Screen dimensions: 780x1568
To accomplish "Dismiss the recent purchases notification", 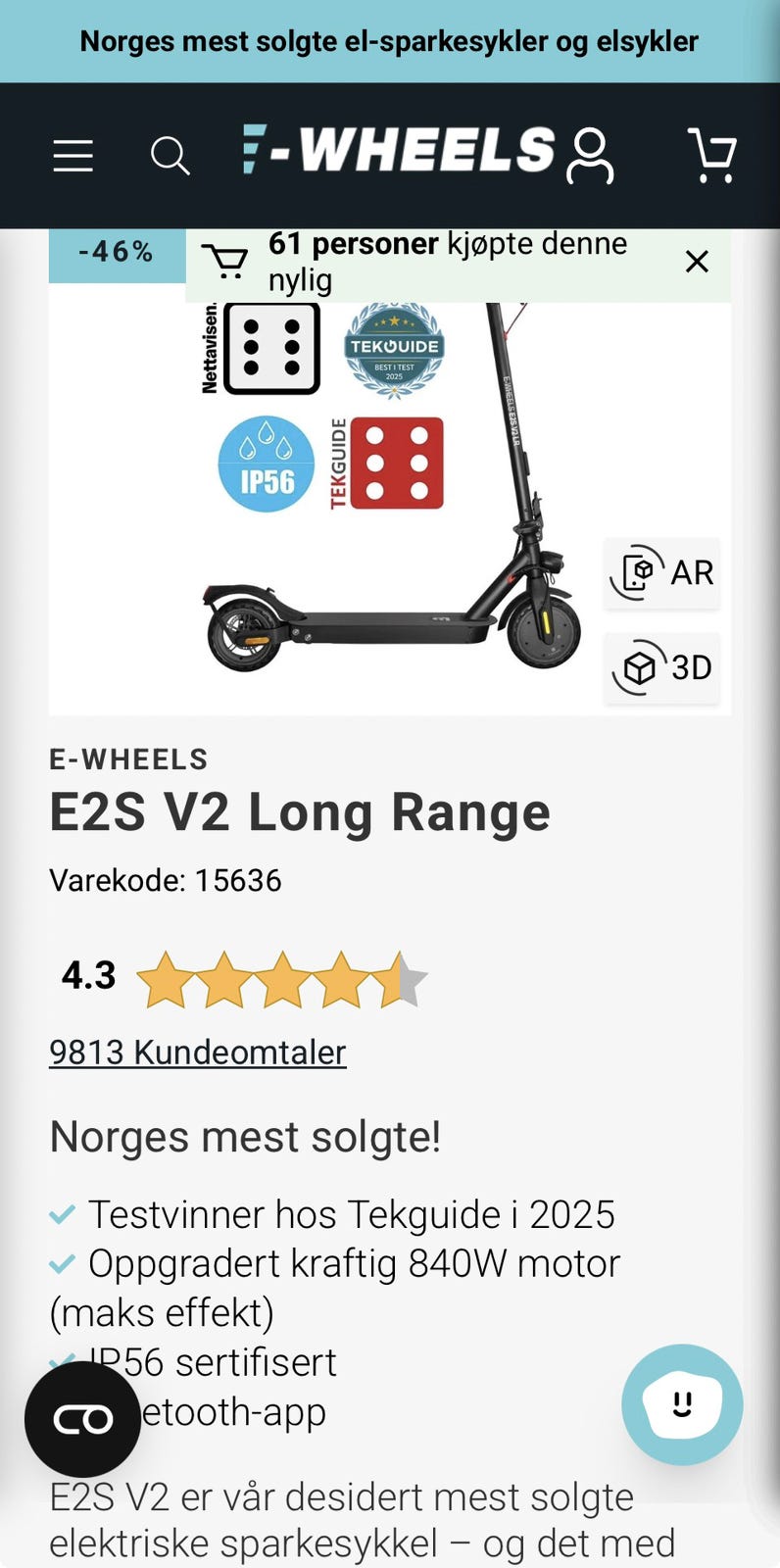I will (697, 262).
